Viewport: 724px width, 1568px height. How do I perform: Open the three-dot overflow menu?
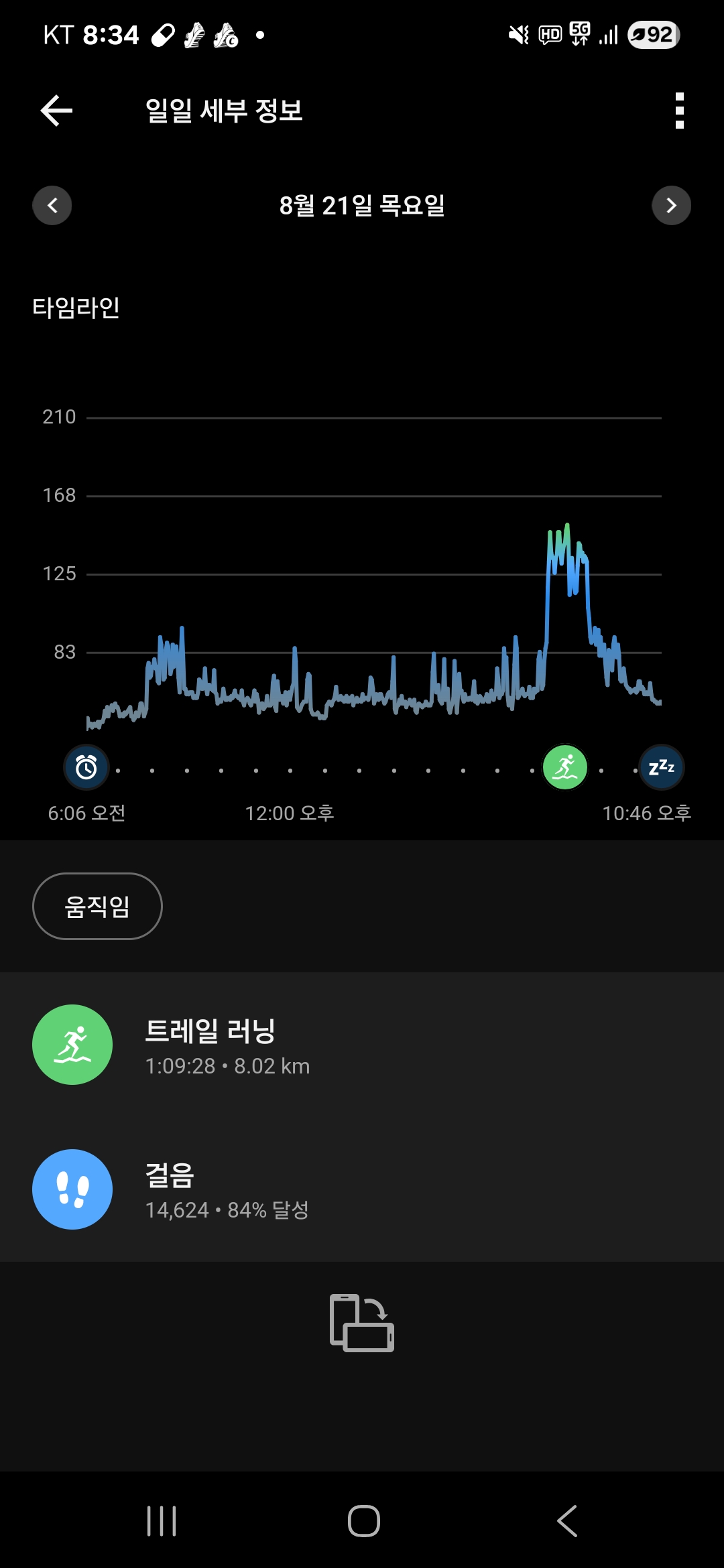click(679, 111)
